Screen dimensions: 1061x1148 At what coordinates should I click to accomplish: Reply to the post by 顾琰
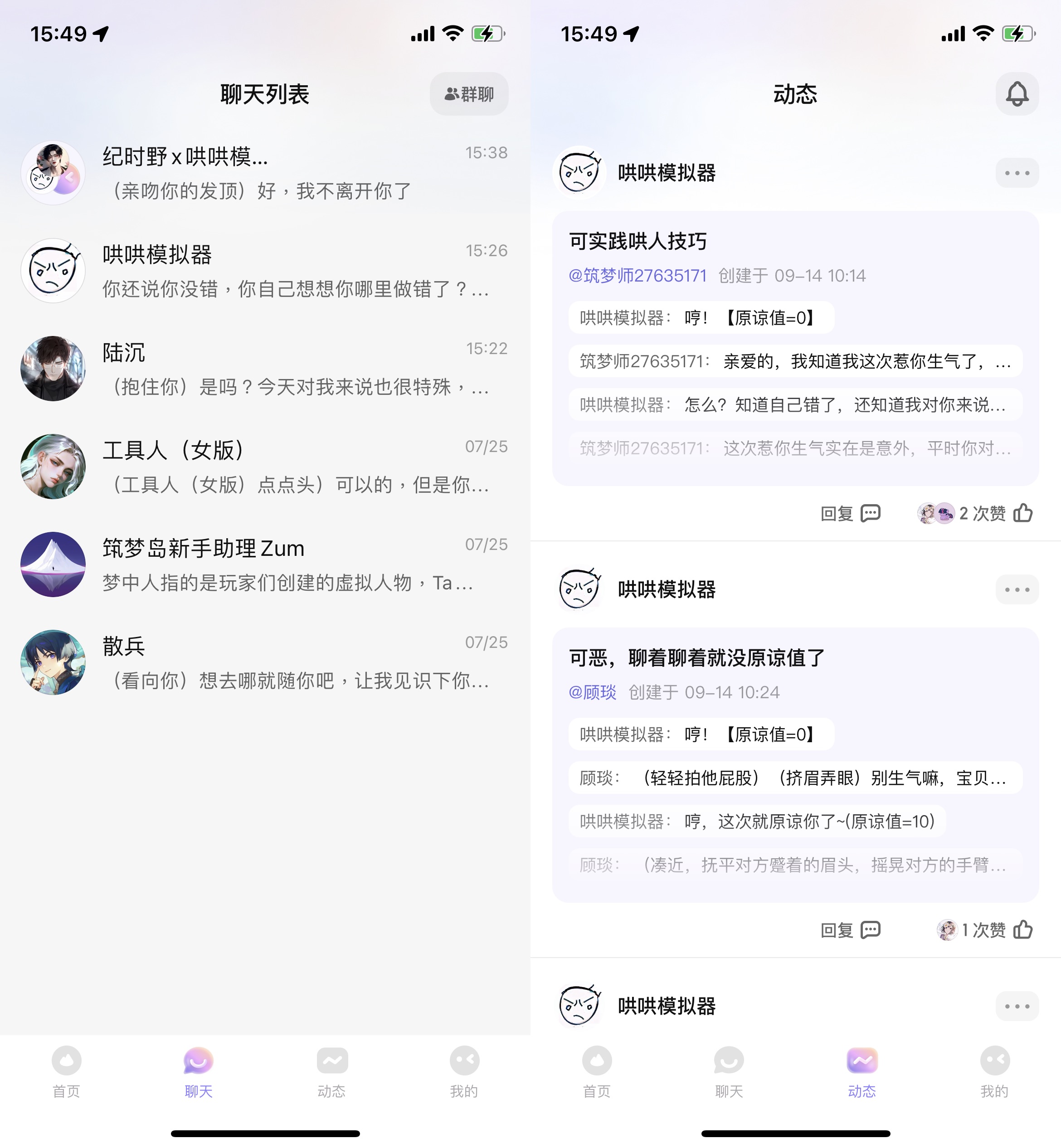850,930
